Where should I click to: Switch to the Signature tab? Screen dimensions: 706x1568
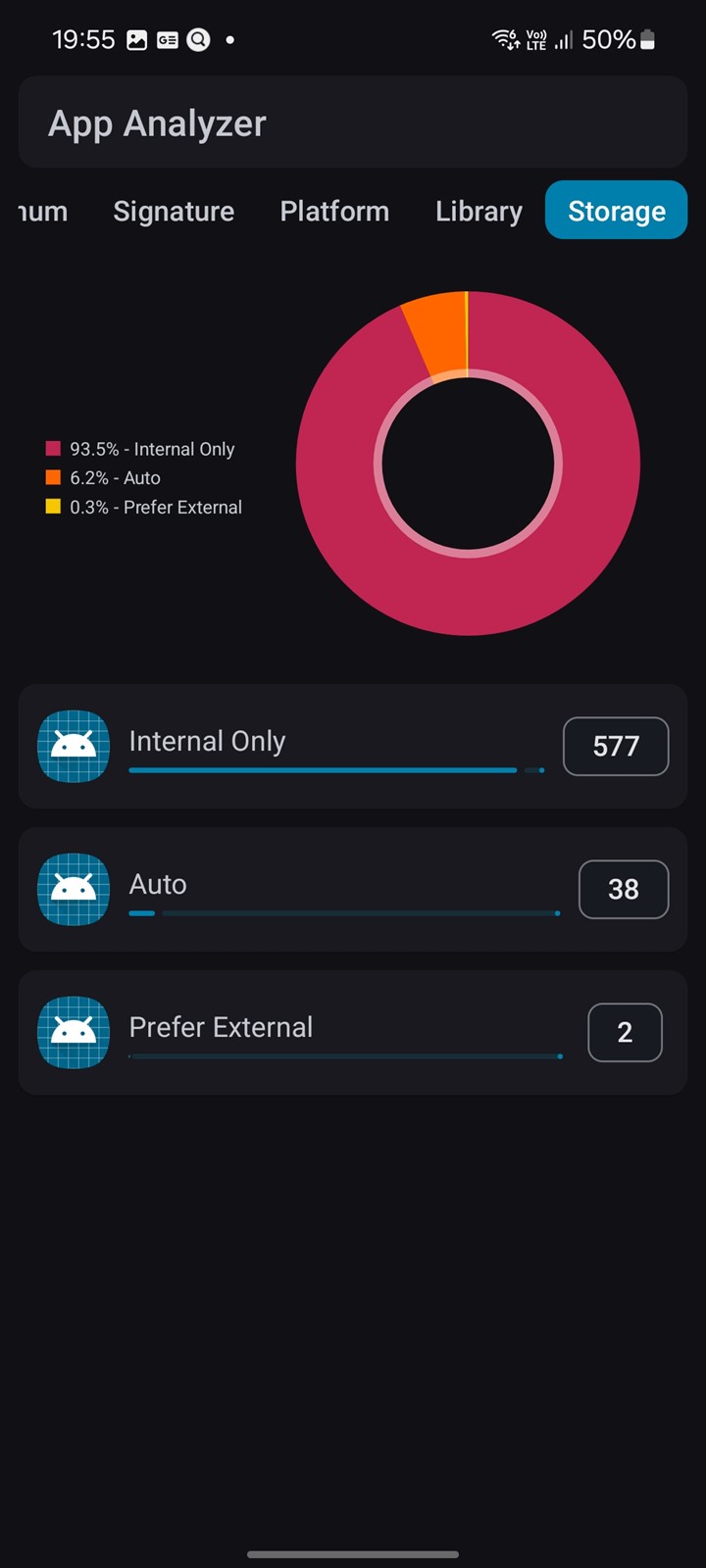174,211
